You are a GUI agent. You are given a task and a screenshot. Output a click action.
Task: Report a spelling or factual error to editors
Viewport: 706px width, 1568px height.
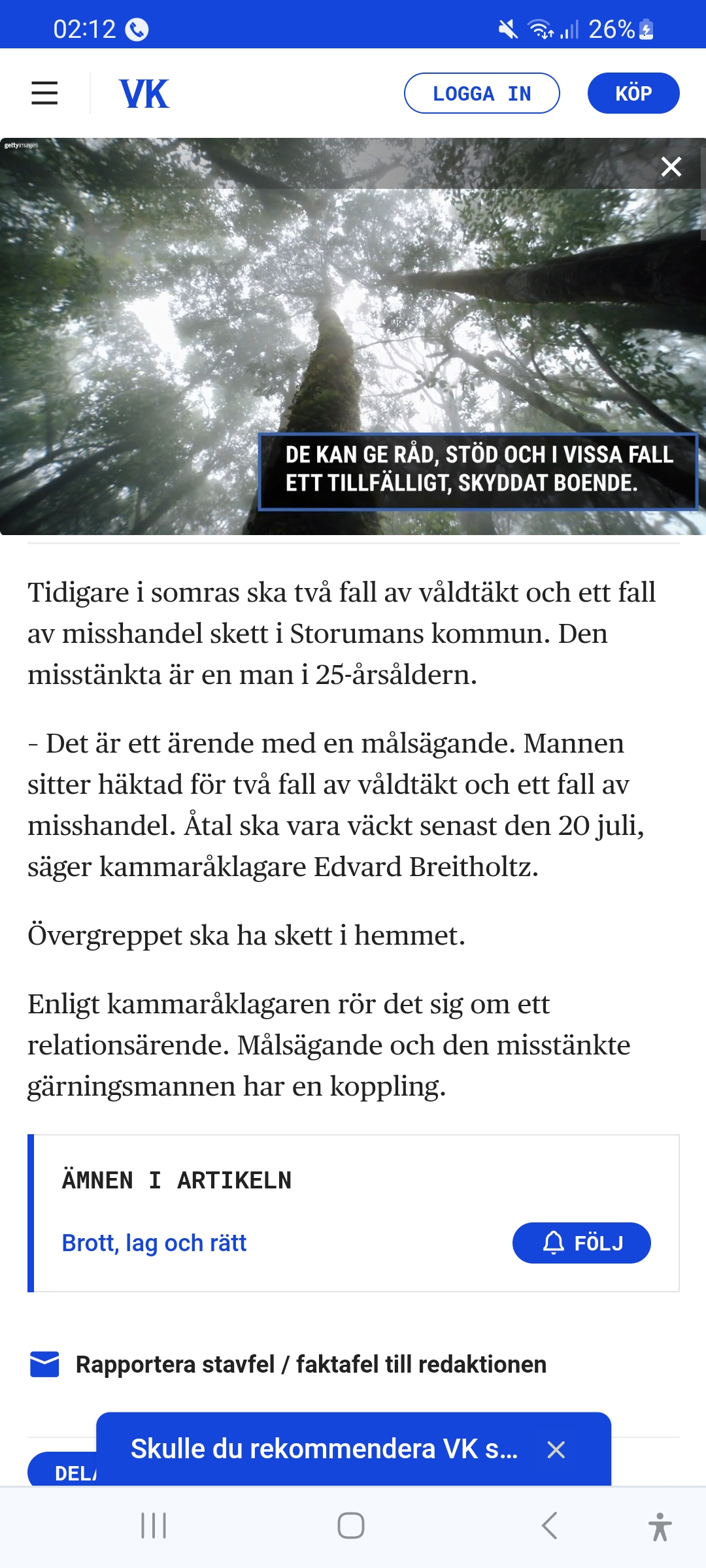(x=311, y=1364)
